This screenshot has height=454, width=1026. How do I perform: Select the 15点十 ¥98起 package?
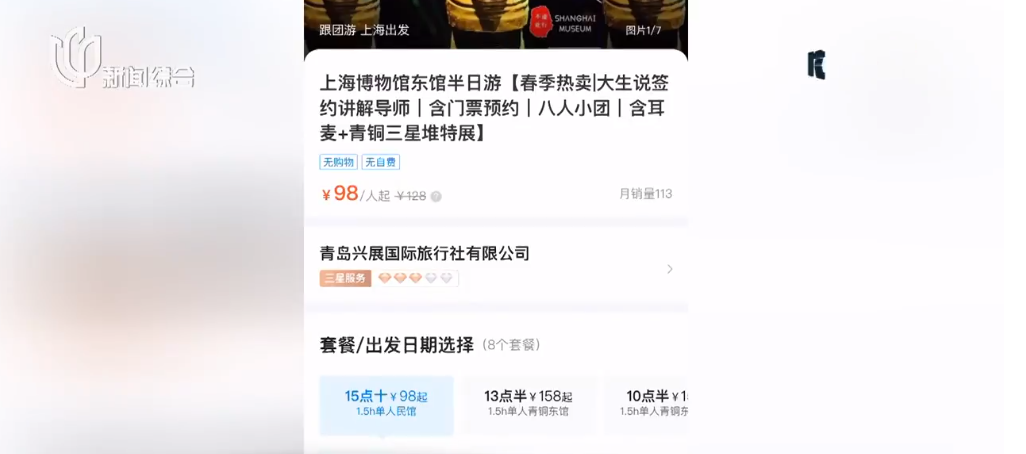386,404
